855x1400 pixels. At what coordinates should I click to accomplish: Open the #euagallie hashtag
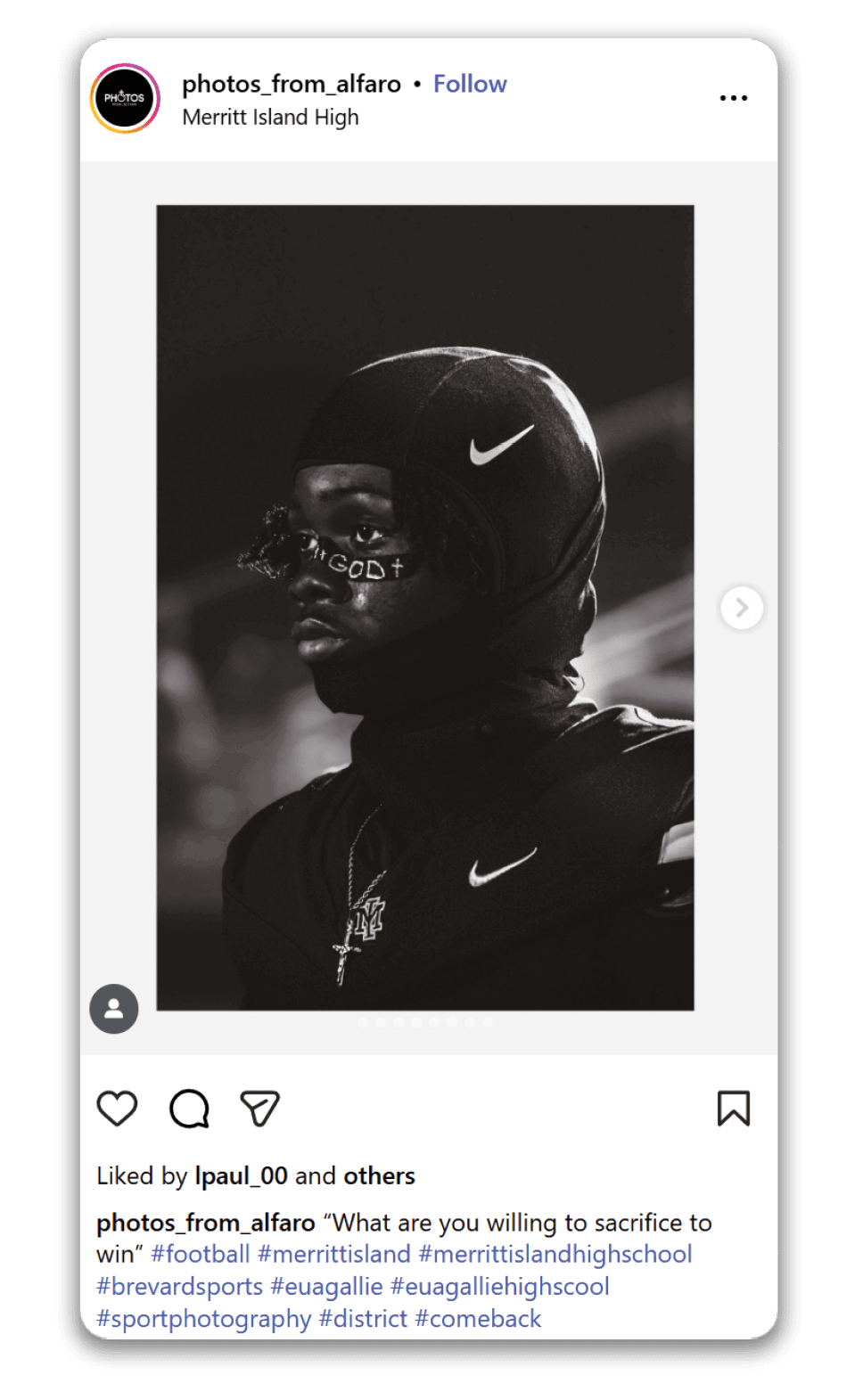326,1287
